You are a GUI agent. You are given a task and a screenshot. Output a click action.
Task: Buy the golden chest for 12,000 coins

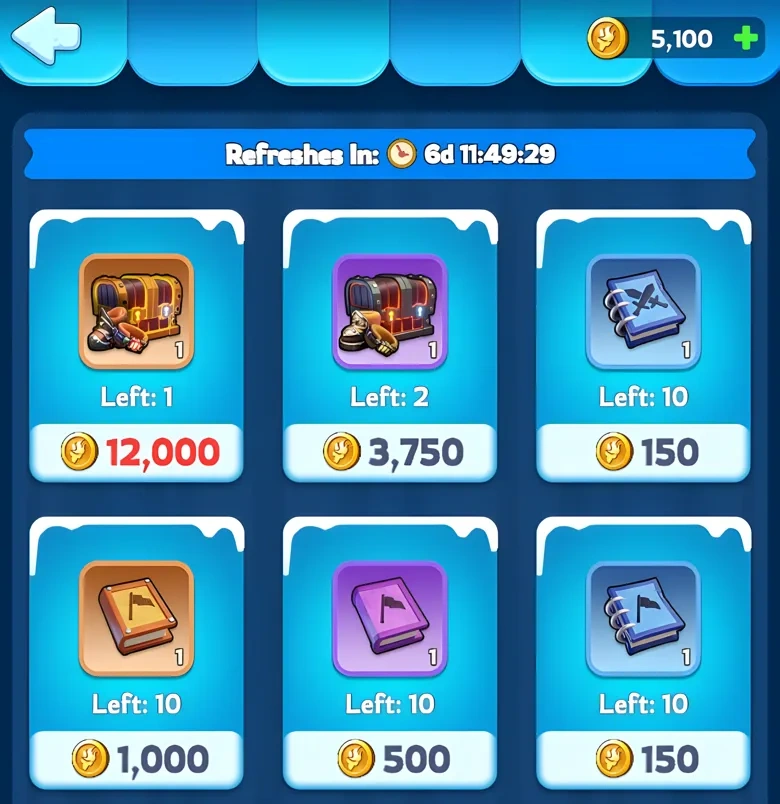tap(136, 453)
